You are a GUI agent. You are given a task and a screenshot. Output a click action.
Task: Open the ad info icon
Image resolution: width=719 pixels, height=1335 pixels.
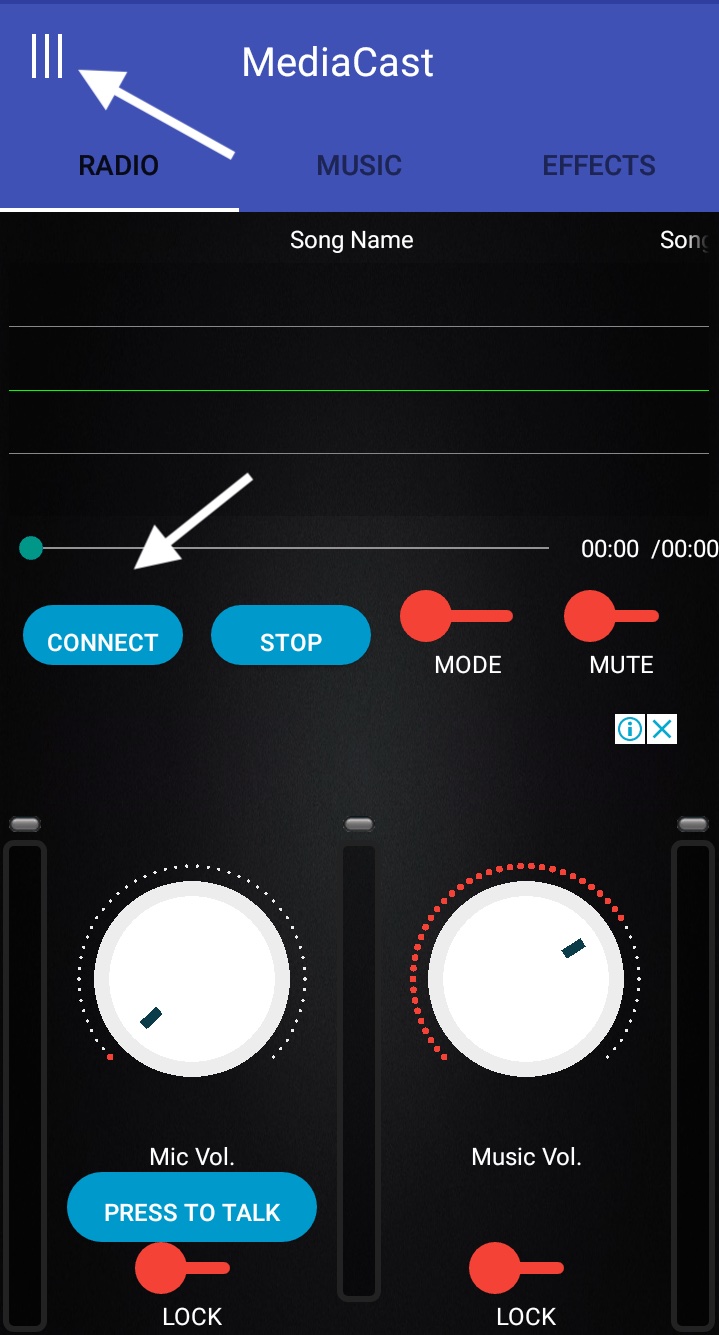click(630, 729)
